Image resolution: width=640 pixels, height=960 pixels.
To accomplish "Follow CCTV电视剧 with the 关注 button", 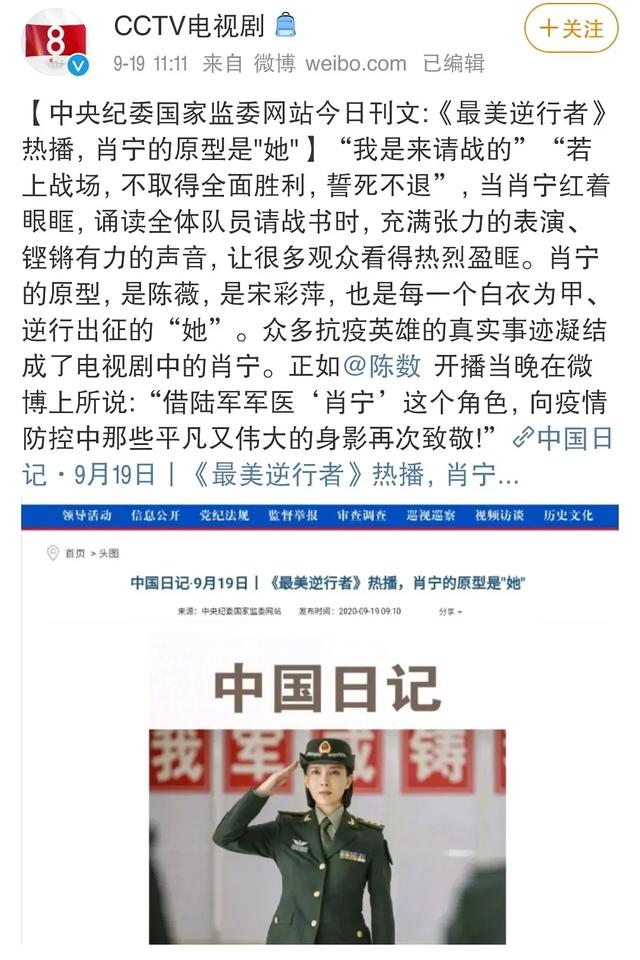I will tap(573, 31).
